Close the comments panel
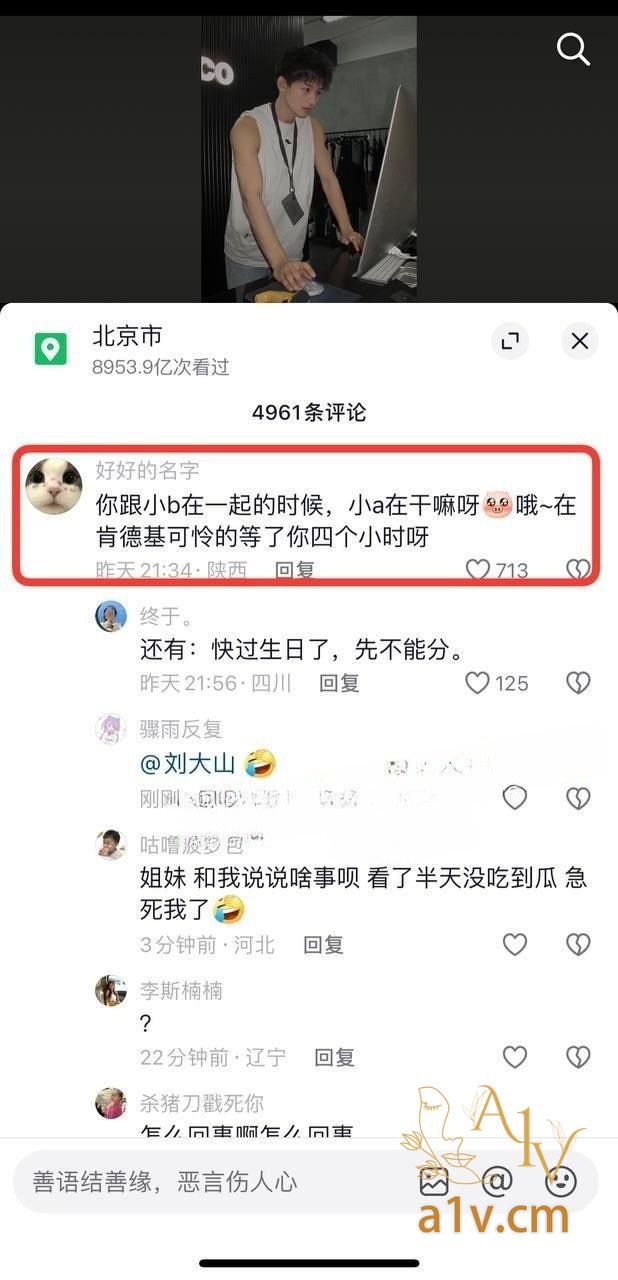 point(579,341)
